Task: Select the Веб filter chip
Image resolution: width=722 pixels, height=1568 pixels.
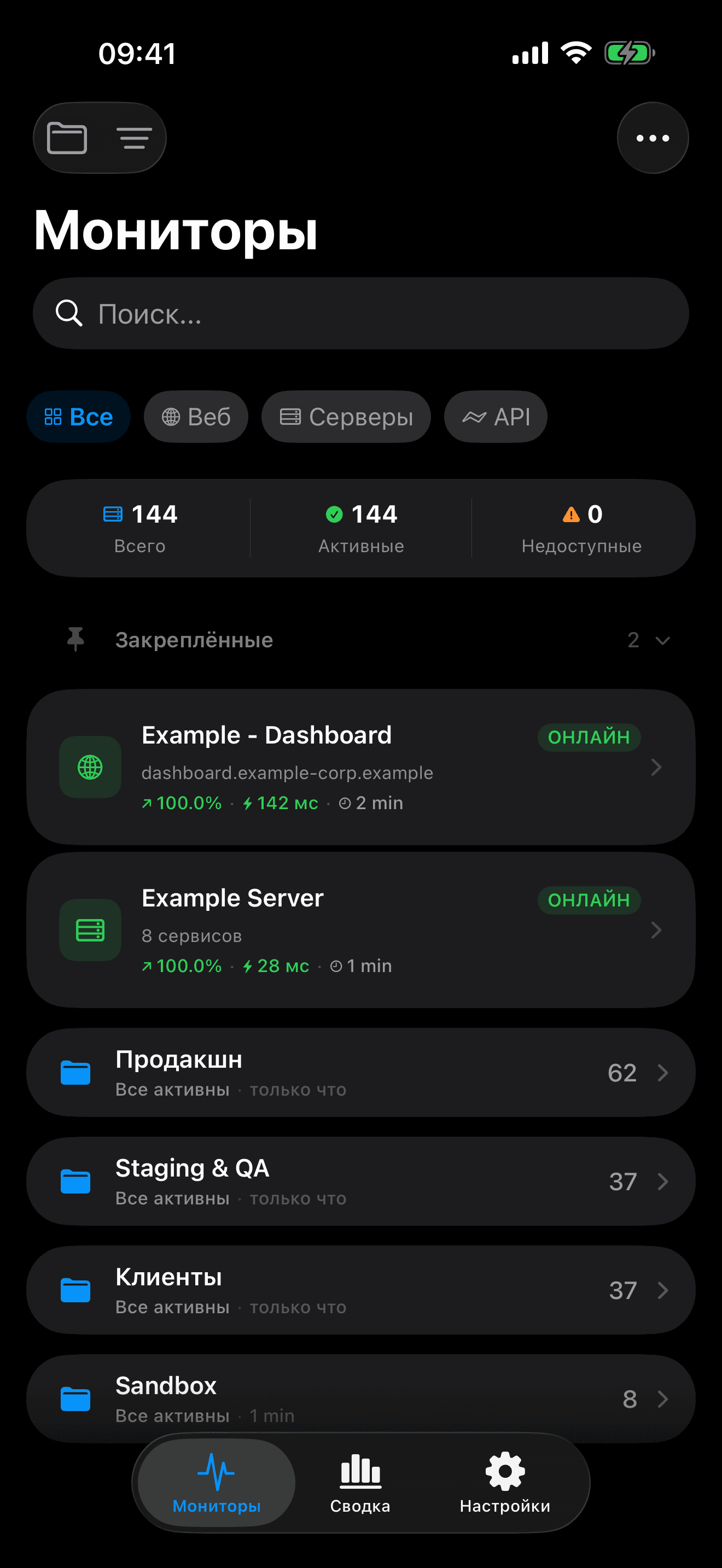Action: 195,417
